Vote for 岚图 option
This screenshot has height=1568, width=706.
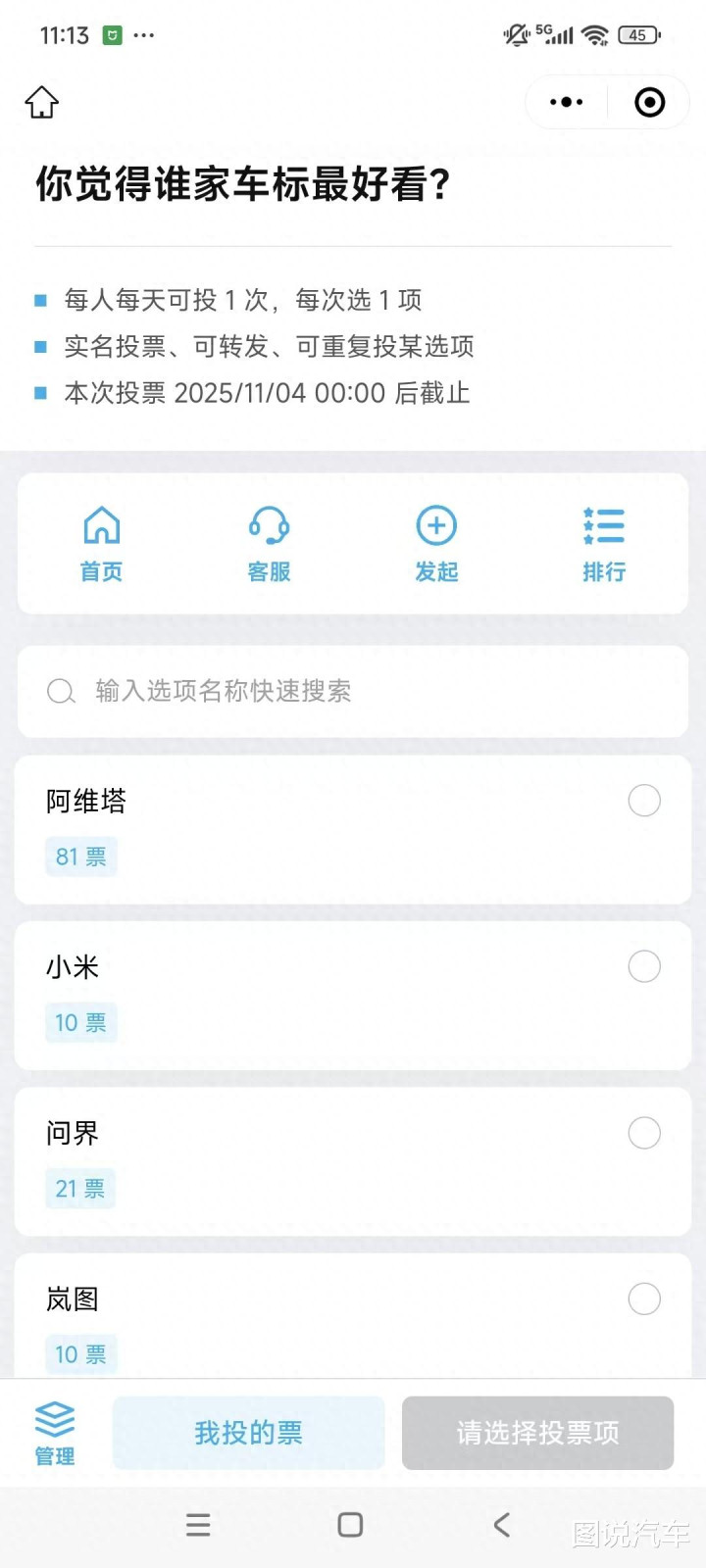point(644,1298)
